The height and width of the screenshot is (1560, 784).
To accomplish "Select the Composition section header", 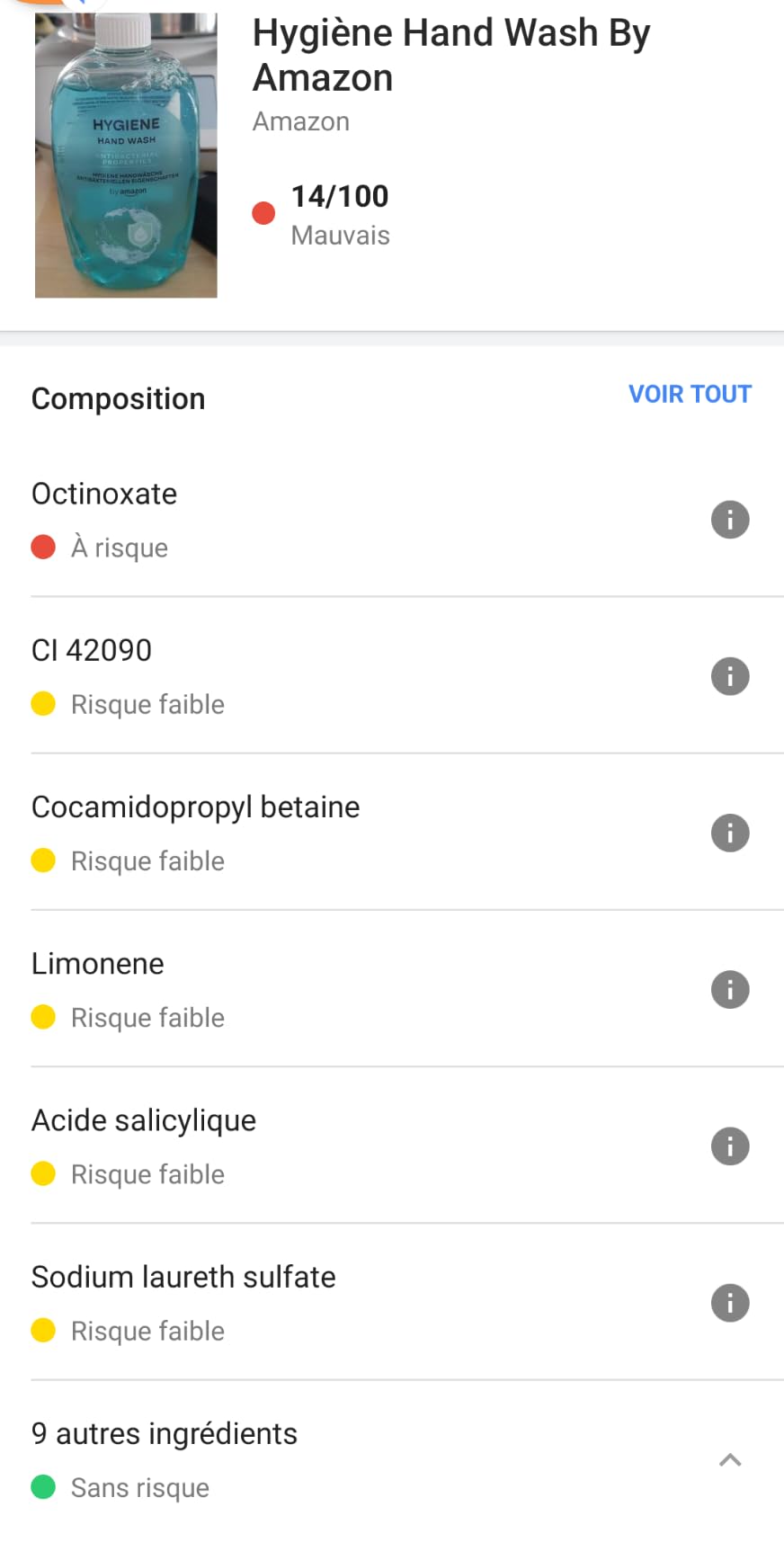I will pyautogui.click(x=118, y=398).
